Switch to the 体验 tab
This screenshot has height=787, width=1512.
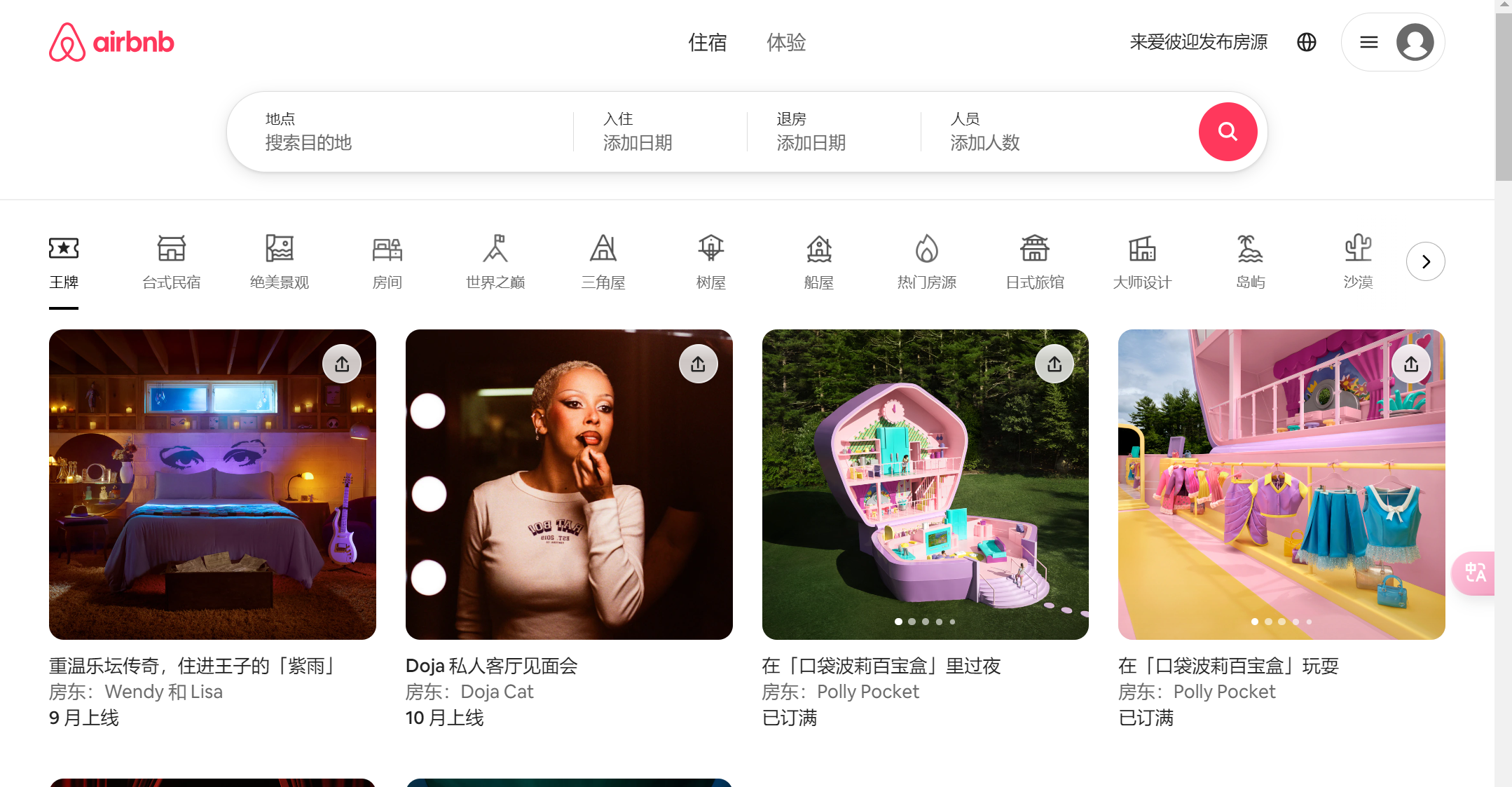point(785,42)
